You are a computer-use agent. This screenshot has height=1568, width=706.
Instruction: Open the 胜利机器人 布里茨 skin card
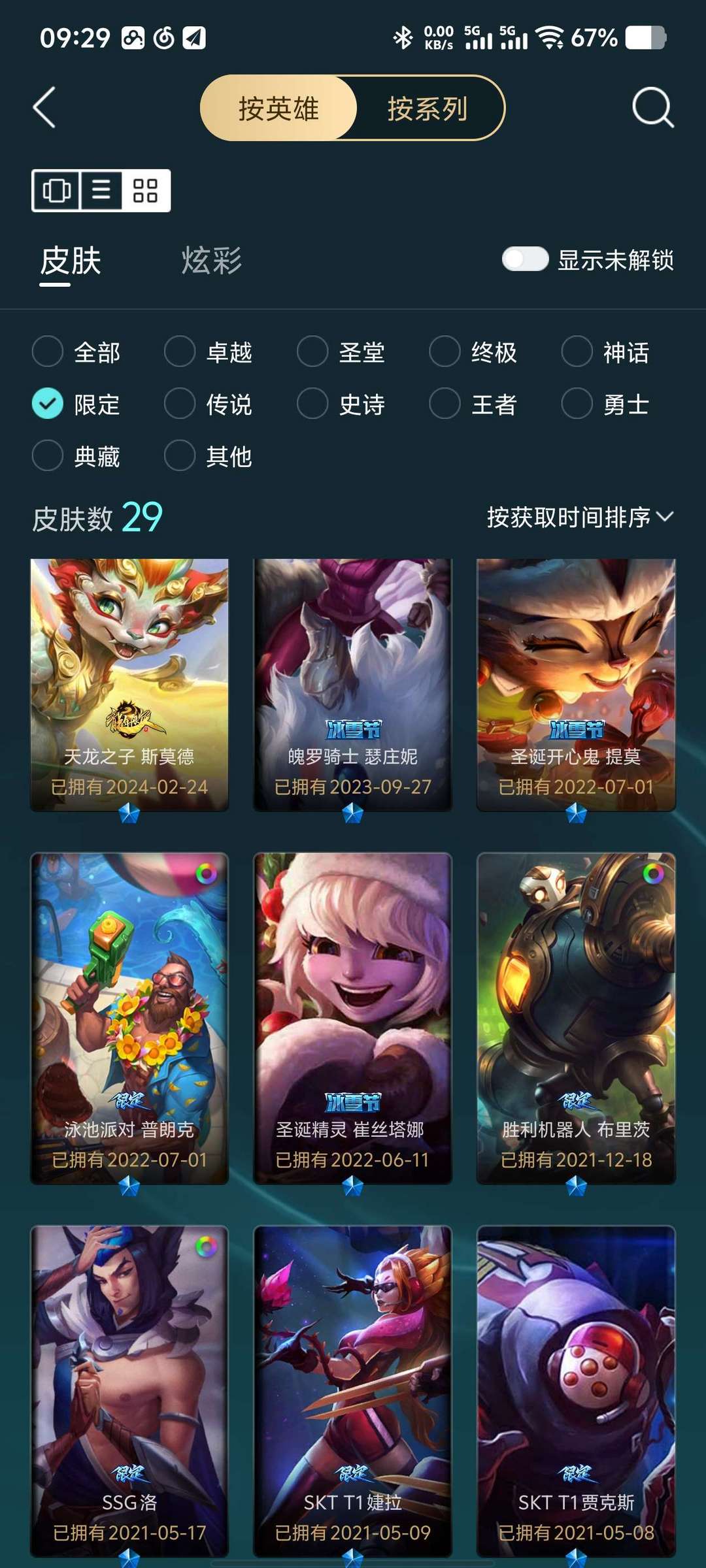click(x=576, y=1019)
